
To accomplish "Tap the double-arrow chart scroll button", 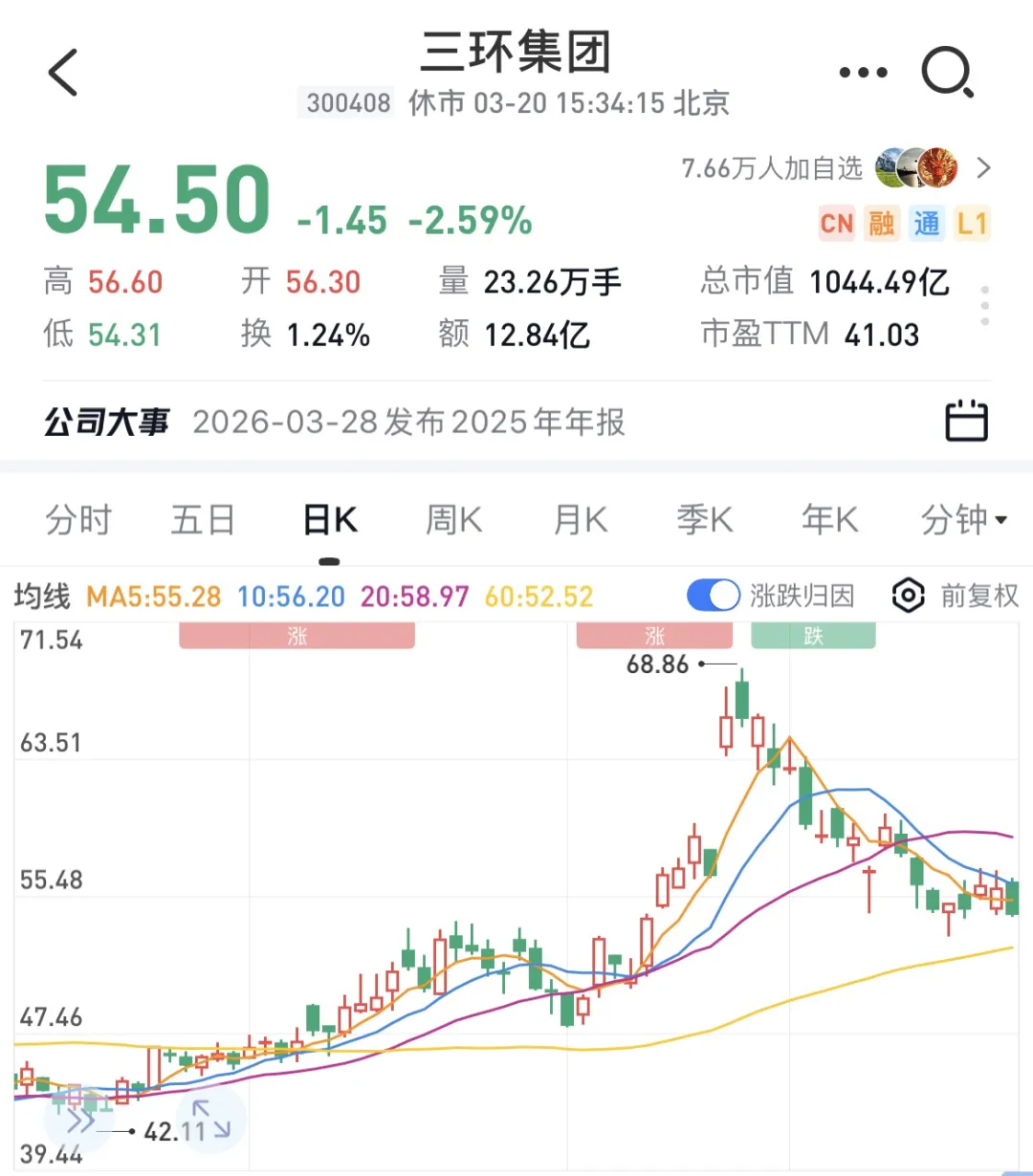I will [x=78, y=1119].
